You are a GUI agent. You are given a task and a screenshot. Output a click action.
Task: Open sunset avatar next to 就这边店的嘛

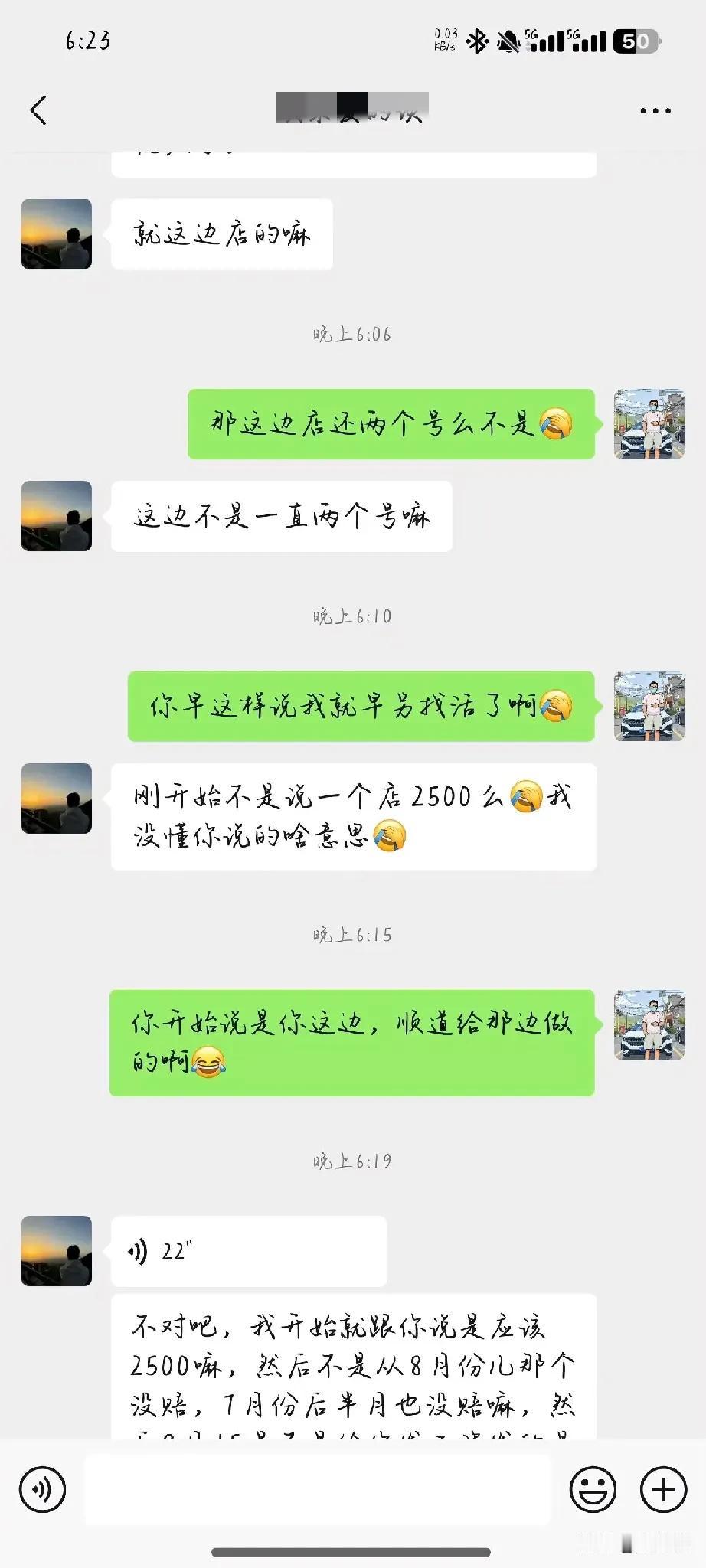[57, 234]
